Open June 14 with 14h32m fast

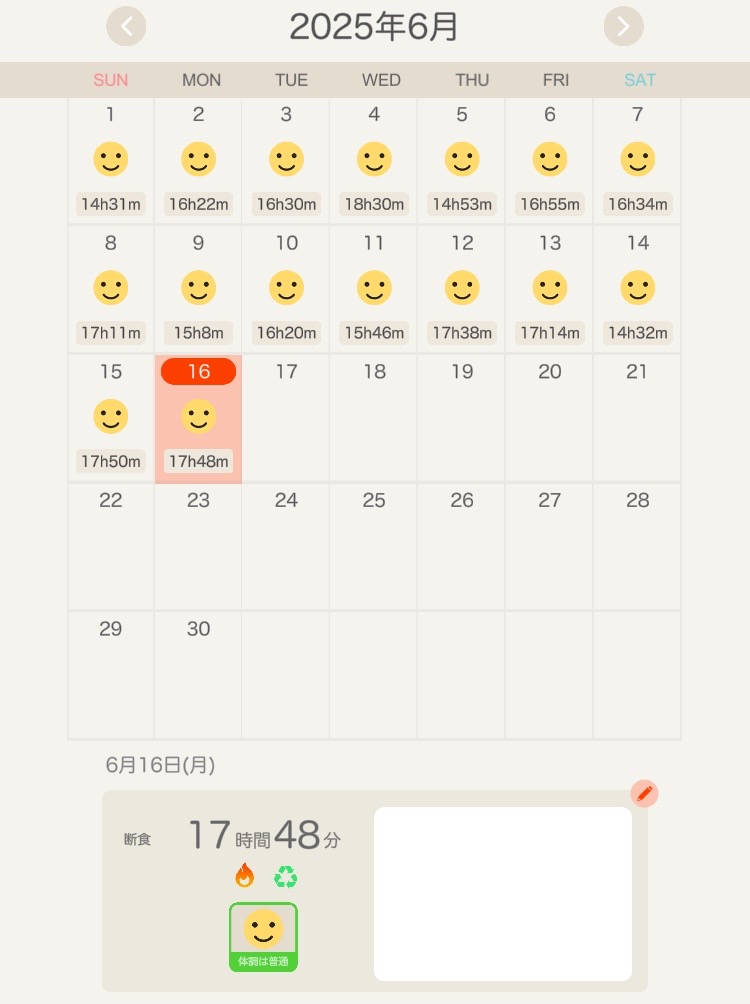click(x=637, y=289)
